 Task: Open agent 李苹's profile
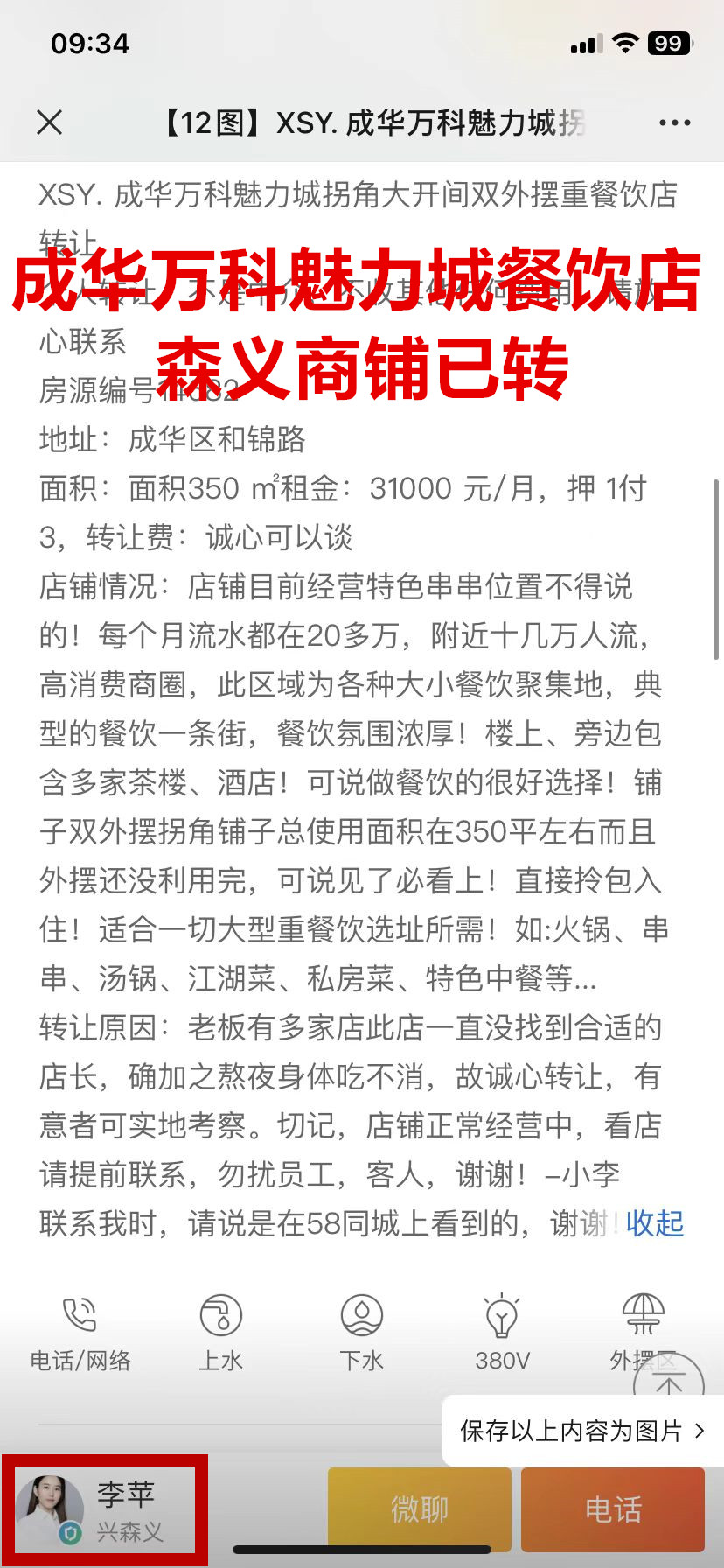105,1509
